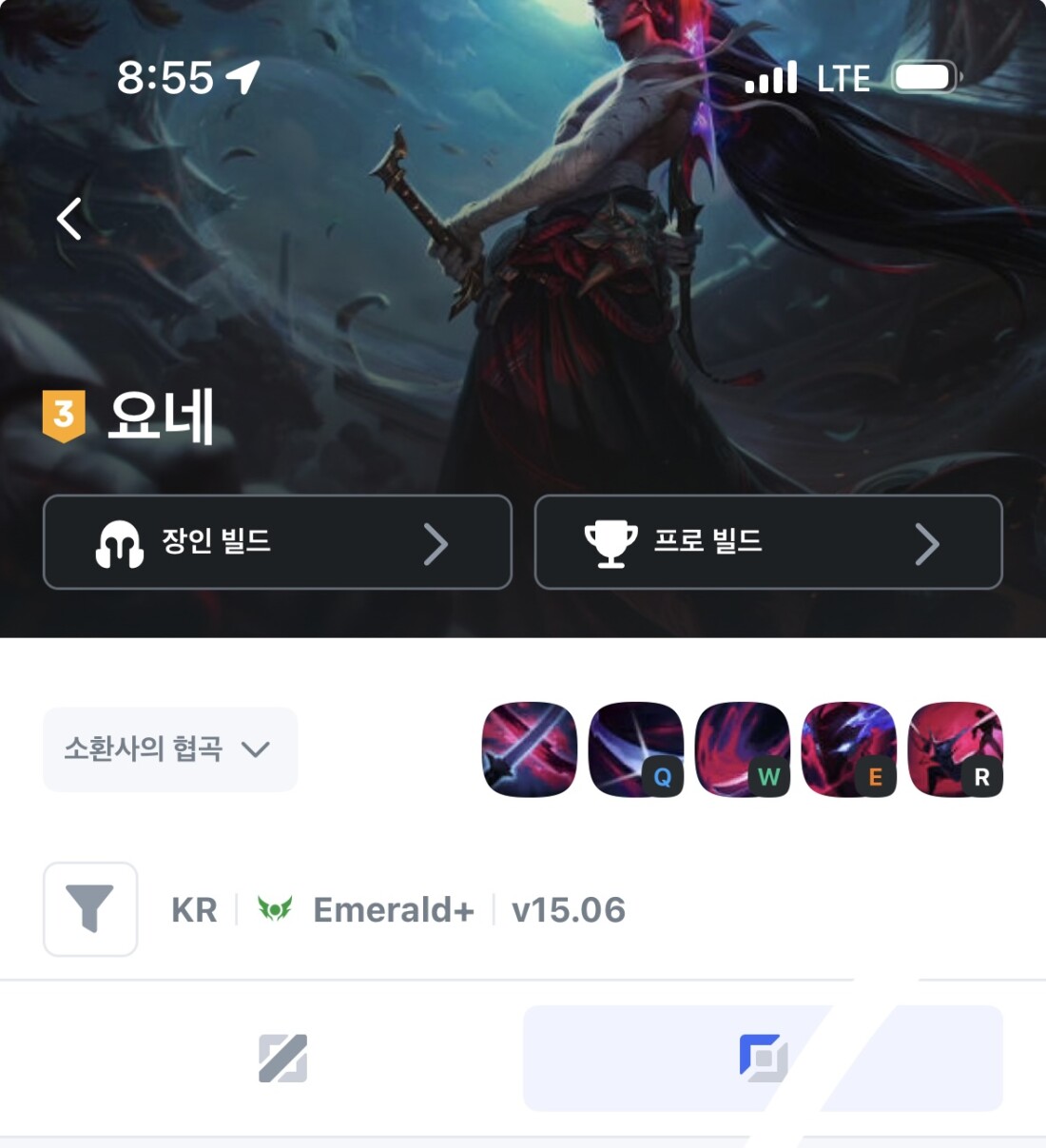Select the blue overlapping-squares tab

(763, 1058)
